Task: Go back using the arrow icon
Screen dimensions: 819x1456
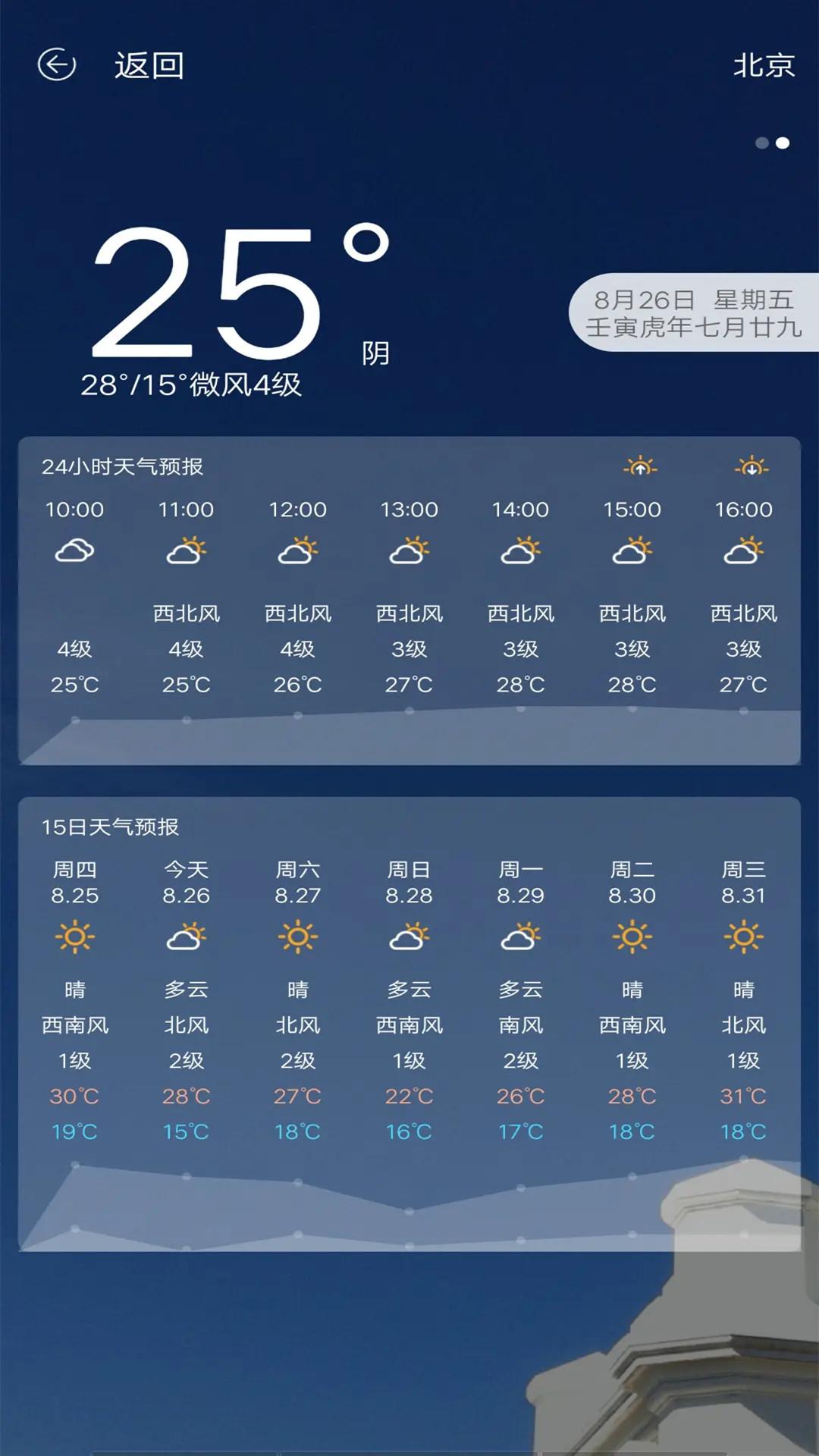Action: (x=57, y=65)
